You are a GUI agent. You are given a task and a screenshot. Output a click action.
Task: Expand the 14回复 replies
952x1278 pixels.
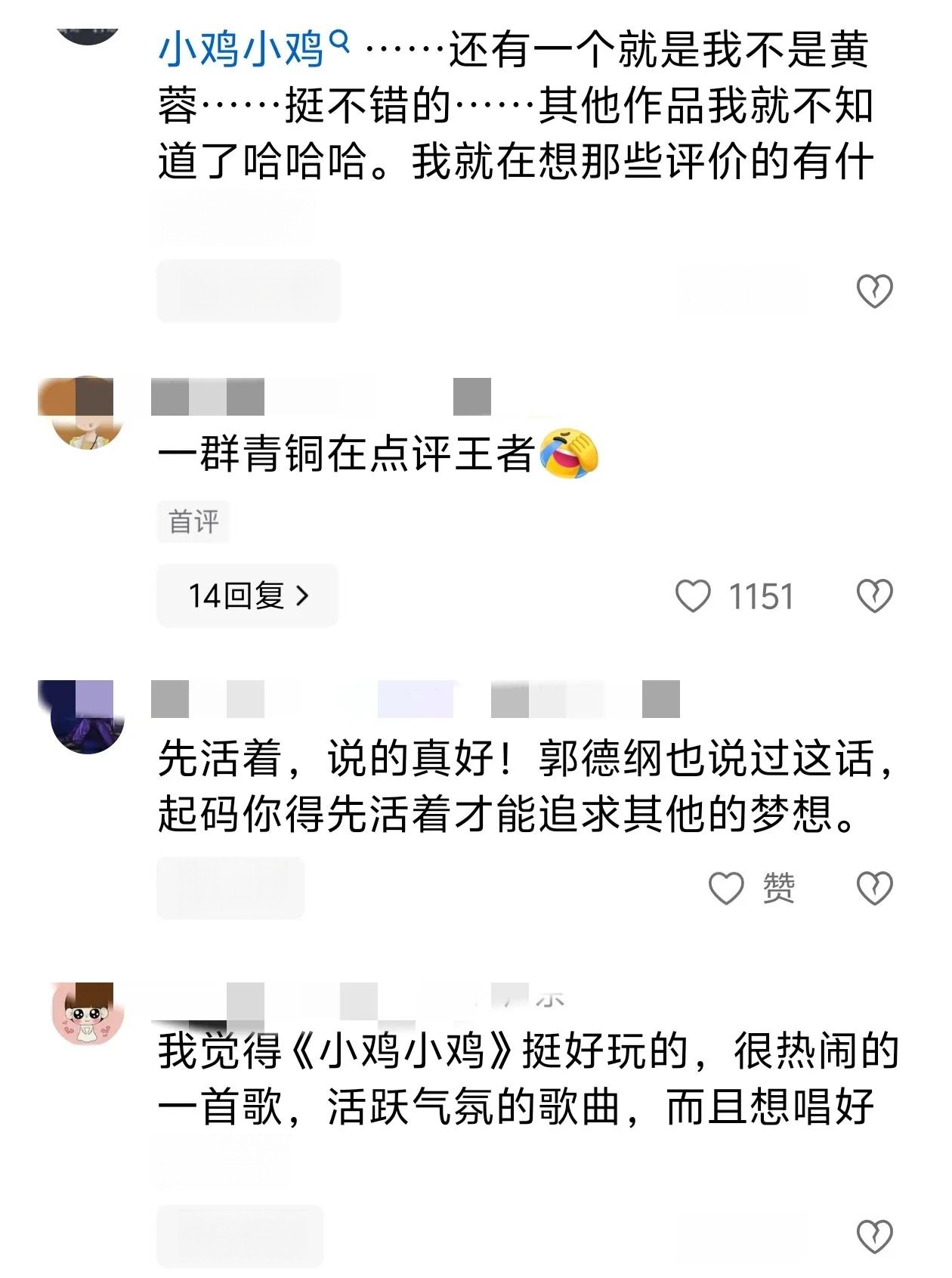247,596
